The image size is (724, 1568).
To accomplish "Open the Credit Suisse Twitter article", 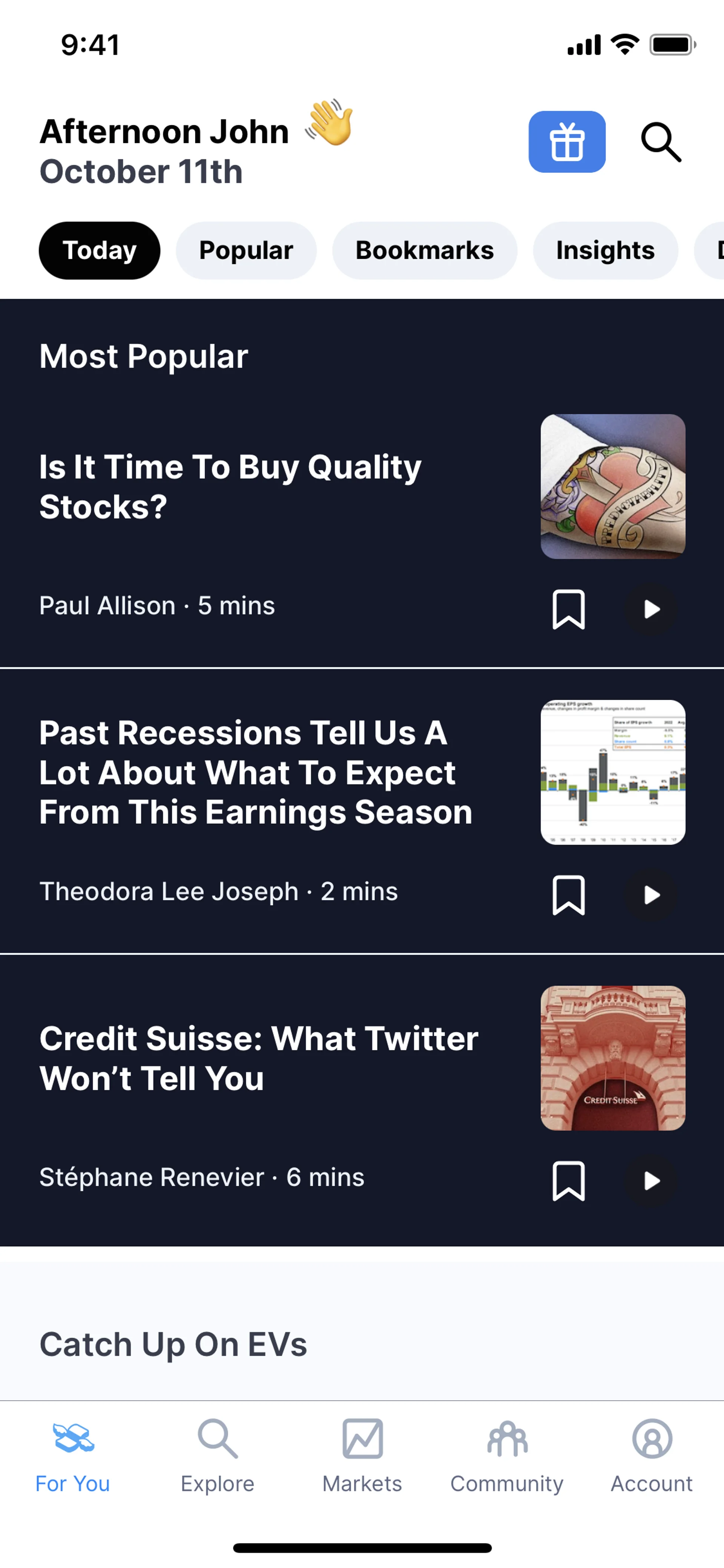I will click(x=259, y=1058).
